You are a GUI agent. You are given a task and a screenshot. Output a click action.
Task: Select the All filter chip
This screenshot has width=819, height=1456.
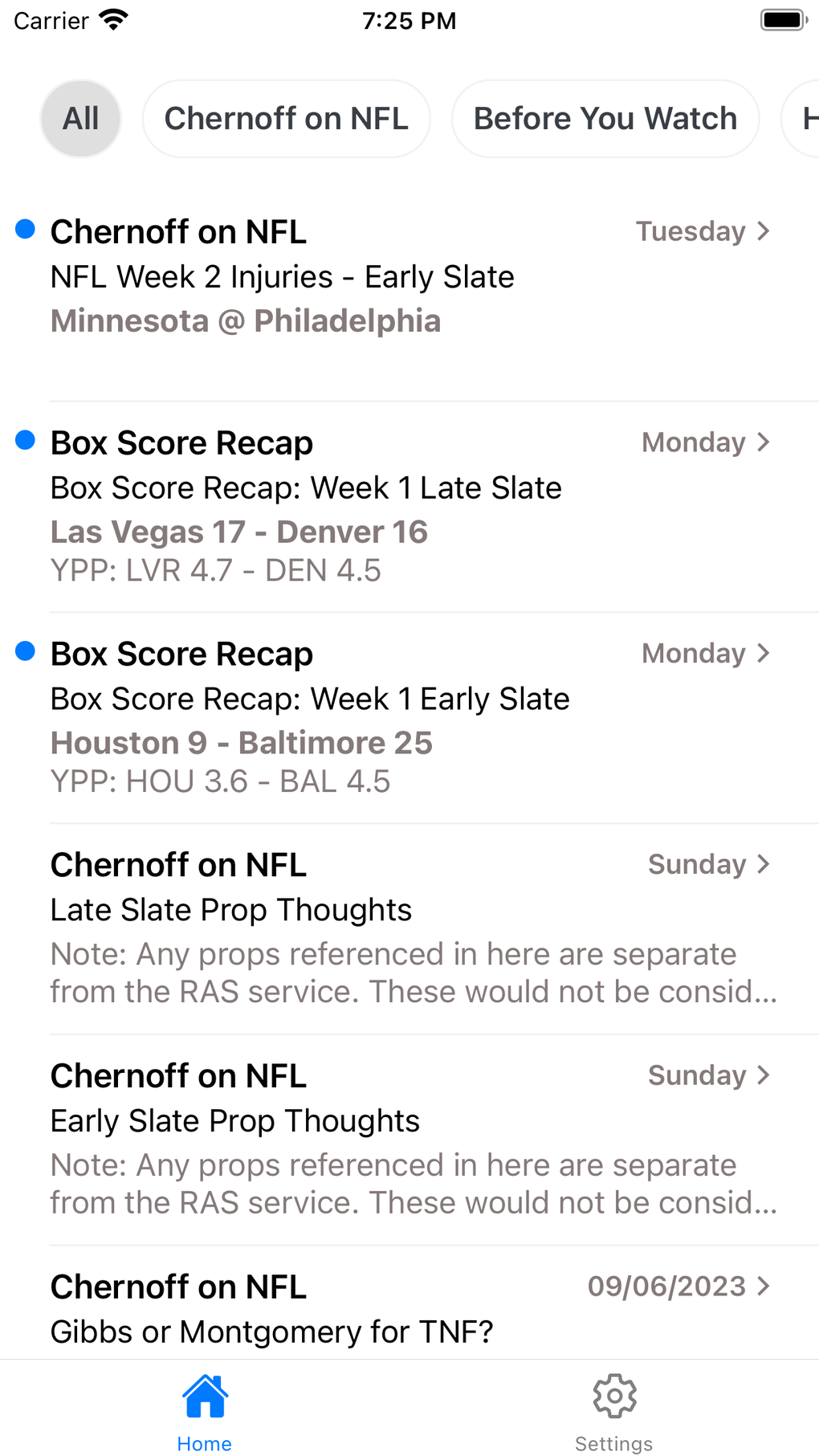[80, 118]
